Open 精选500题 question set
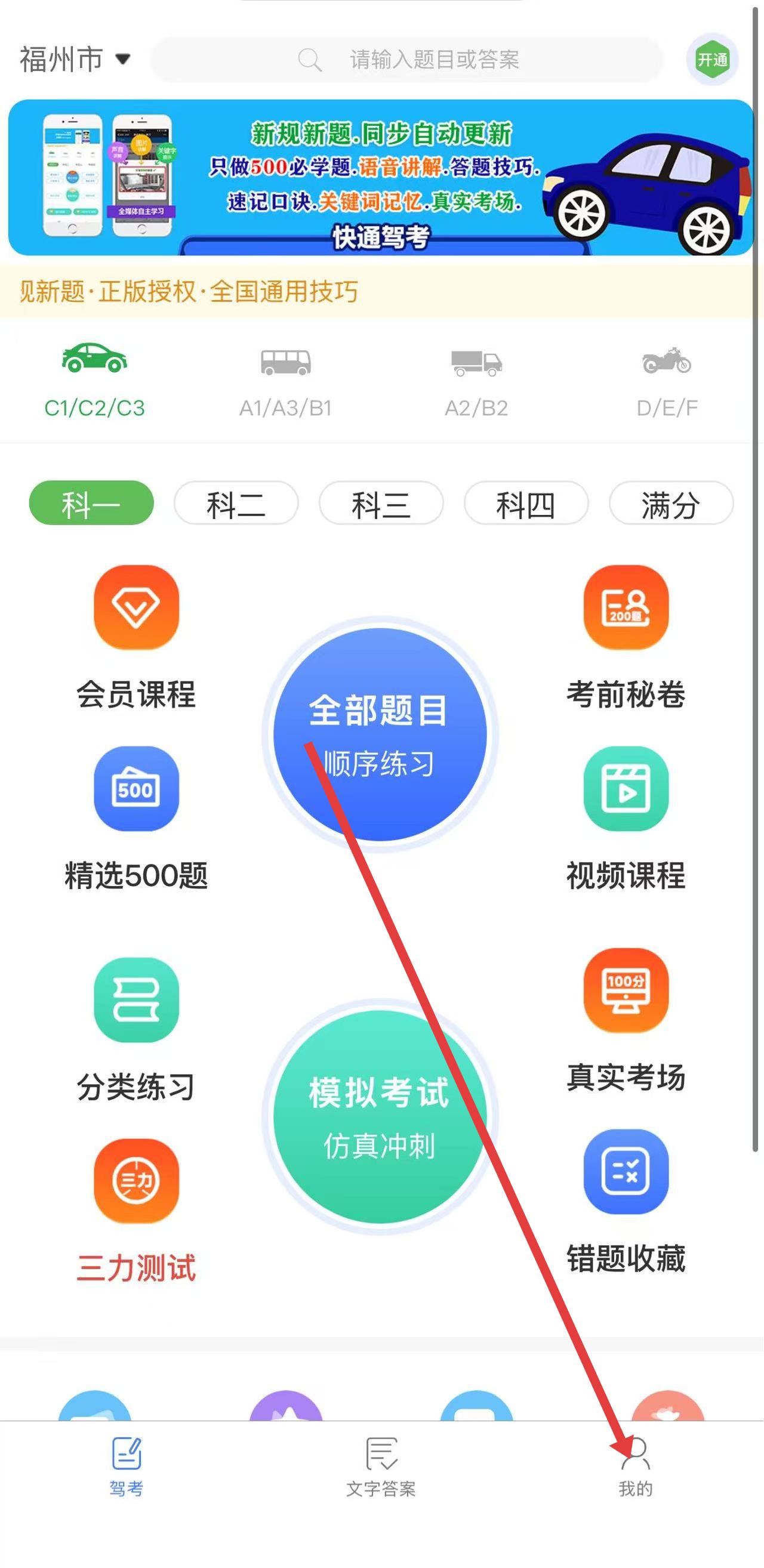 [136, 818]
